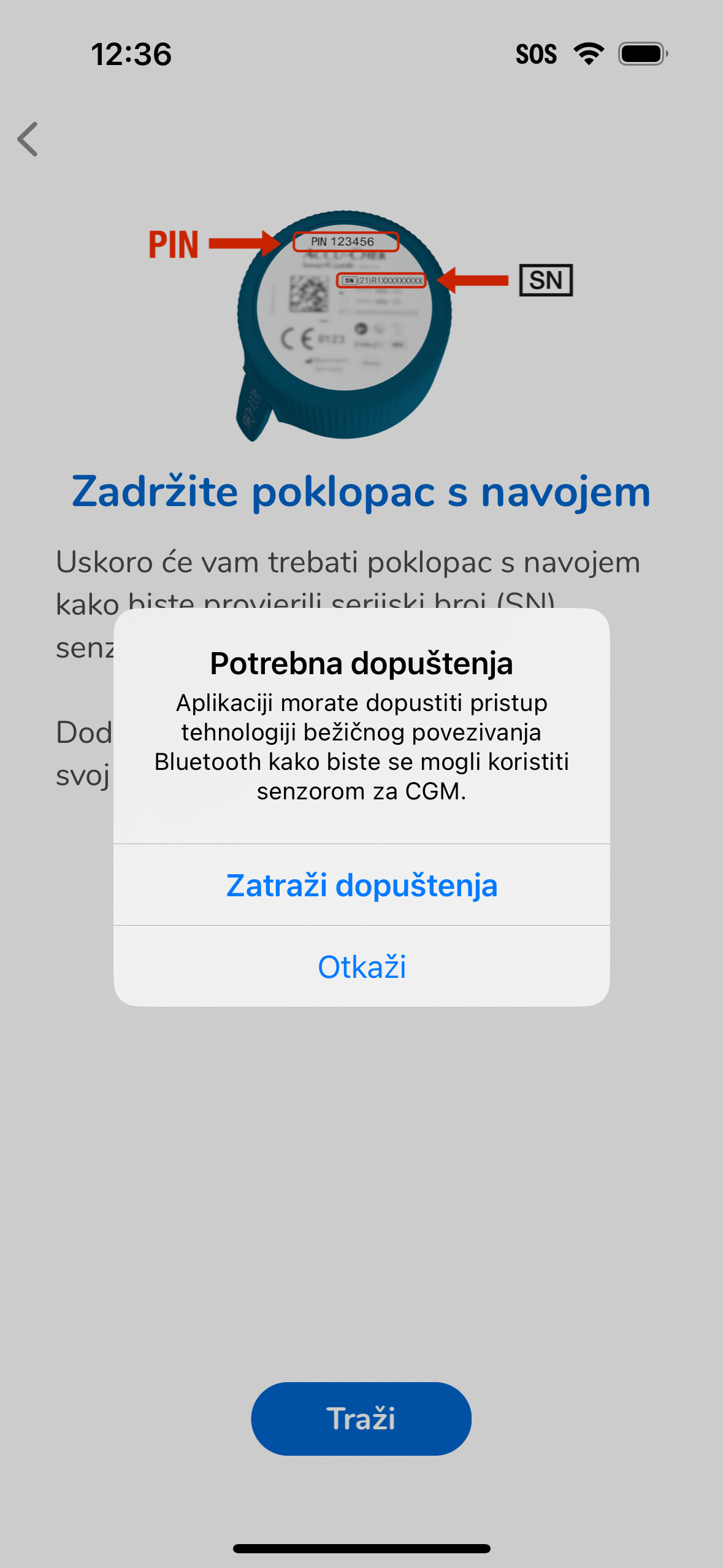Go back using the top-left arrow
723x1568 pixels.
pyautogui.click(x=28, y=139)
